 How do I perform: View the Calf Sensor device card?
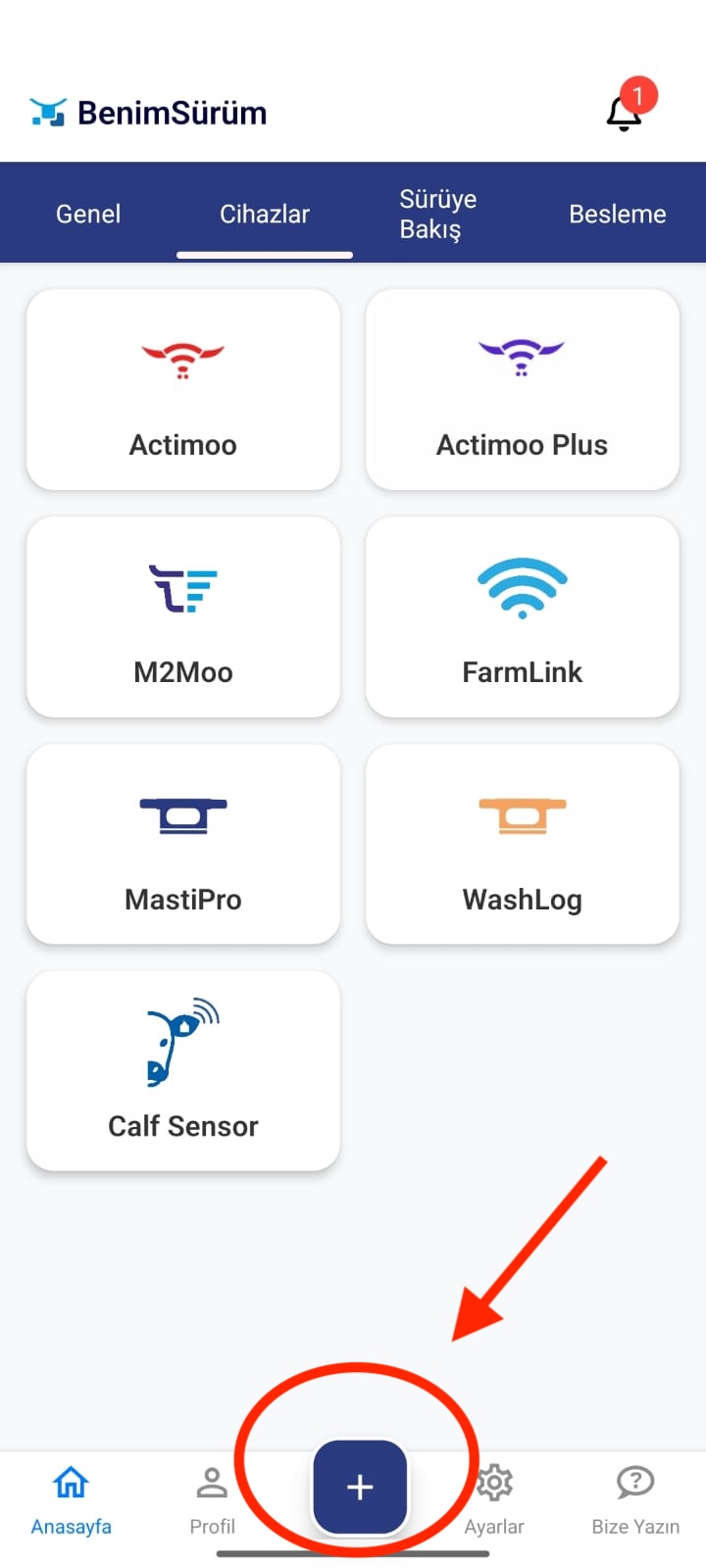click(183, 1071)
